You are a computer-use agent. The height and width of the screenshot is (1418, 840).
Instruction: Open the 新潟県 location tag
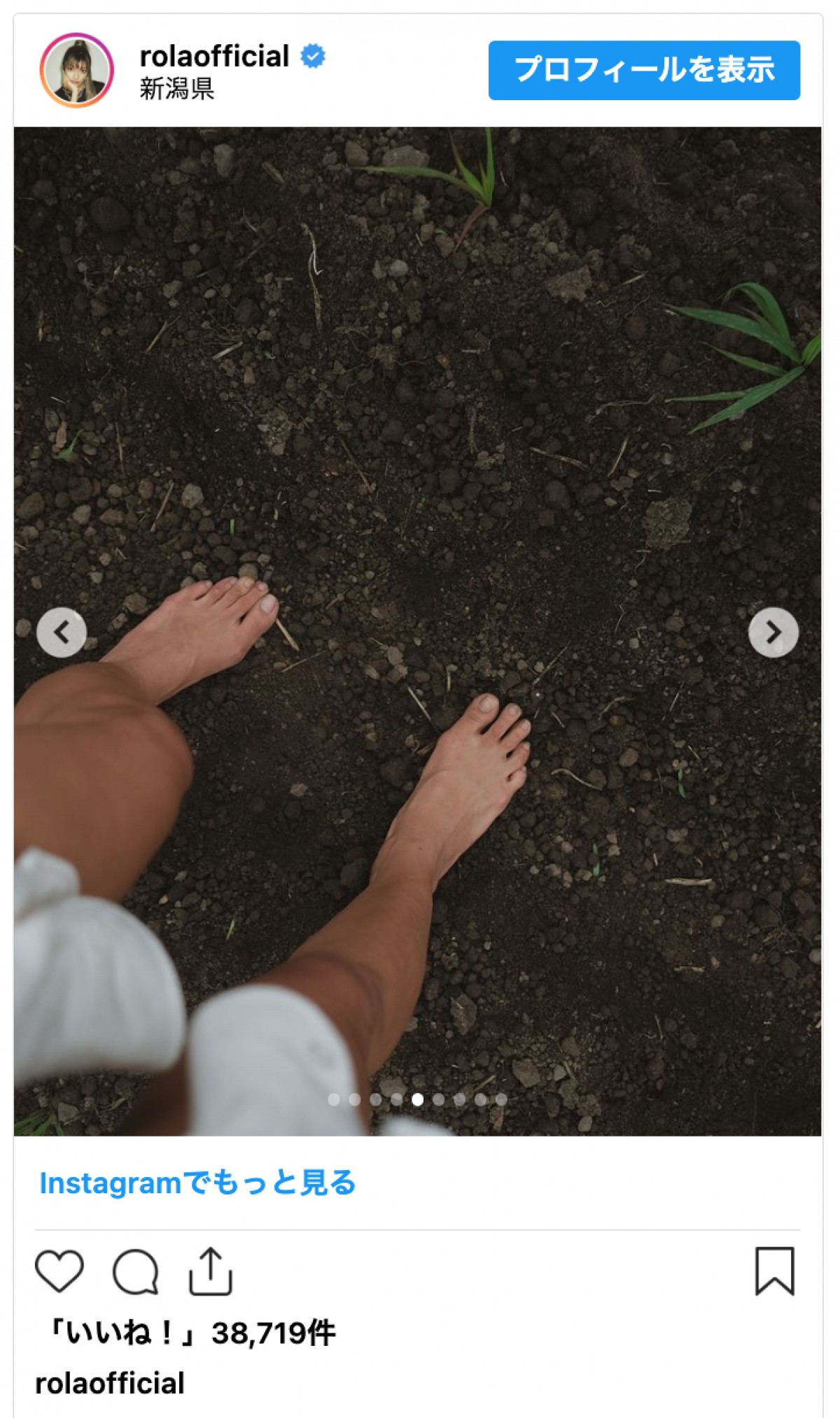click(176, 89)
